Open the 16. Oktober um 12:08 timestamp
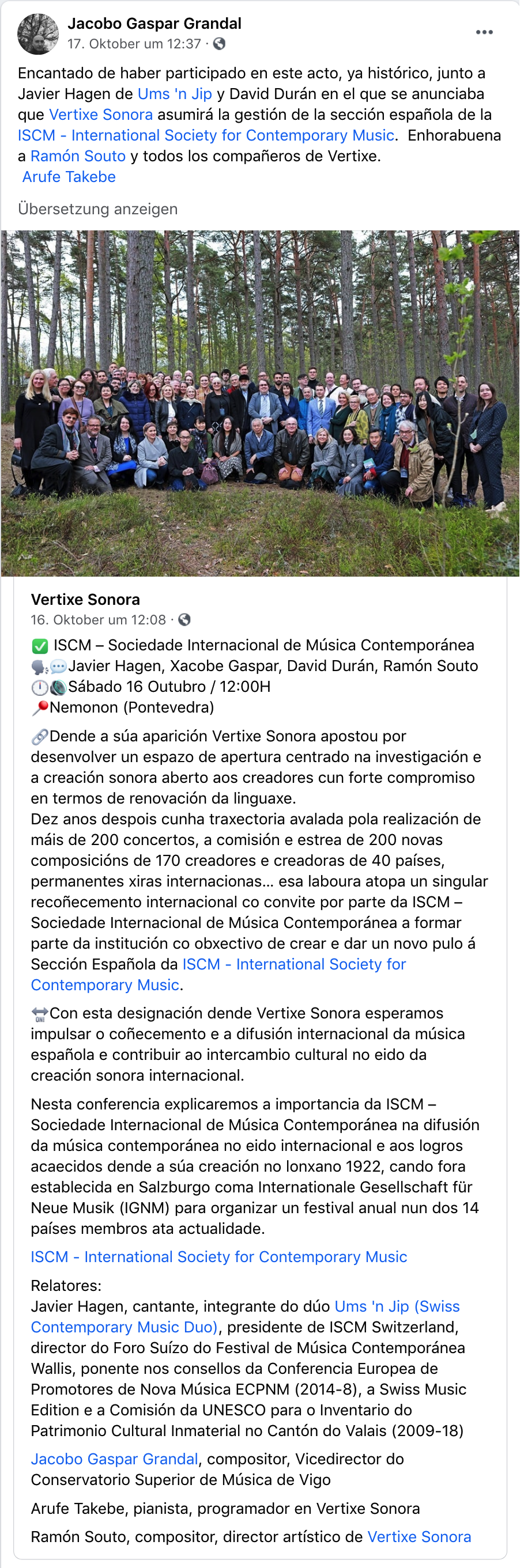 [x=98, y=620]
